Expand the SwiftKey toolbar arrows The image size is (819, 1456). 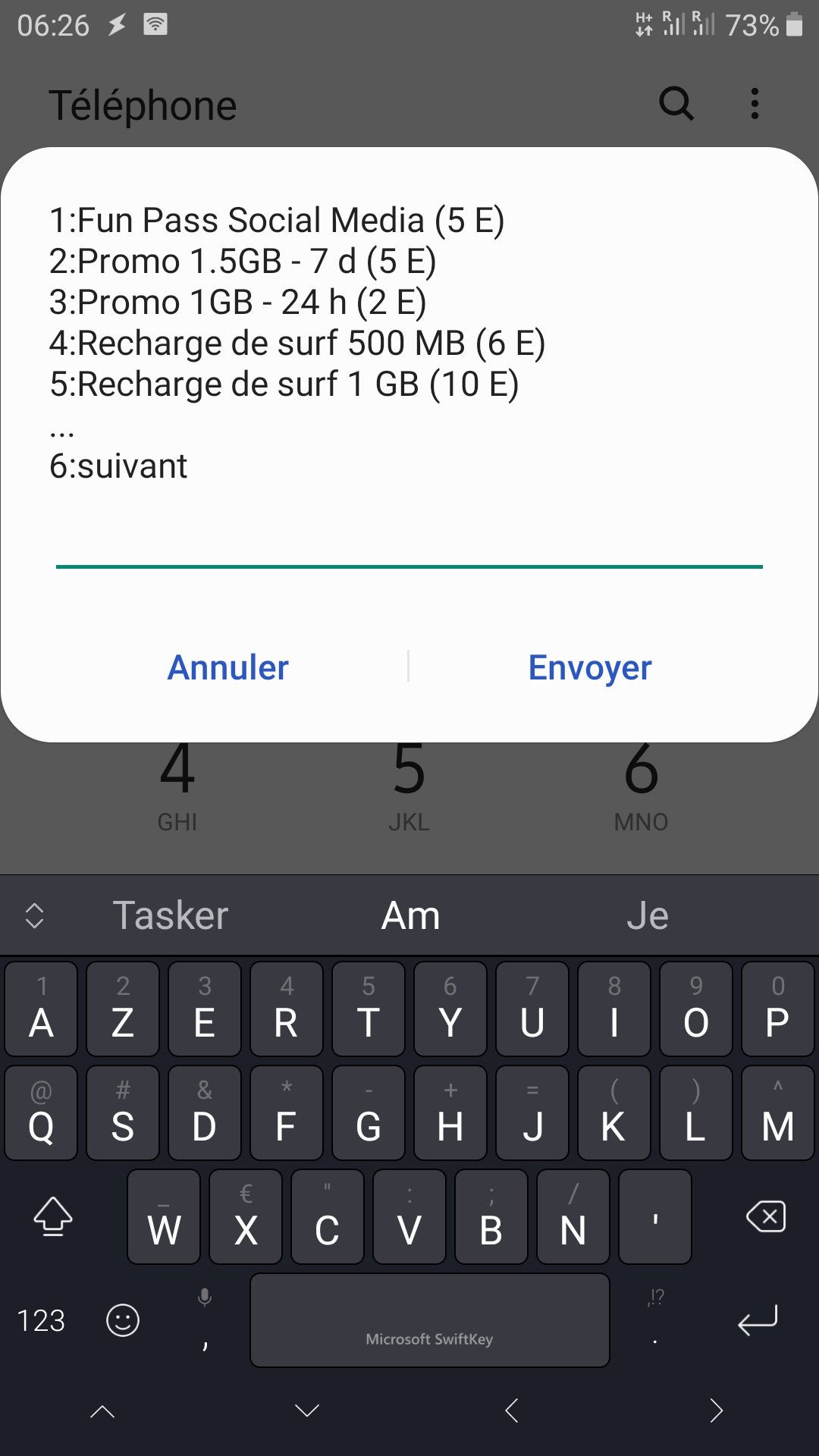click(x=35, y=915)
